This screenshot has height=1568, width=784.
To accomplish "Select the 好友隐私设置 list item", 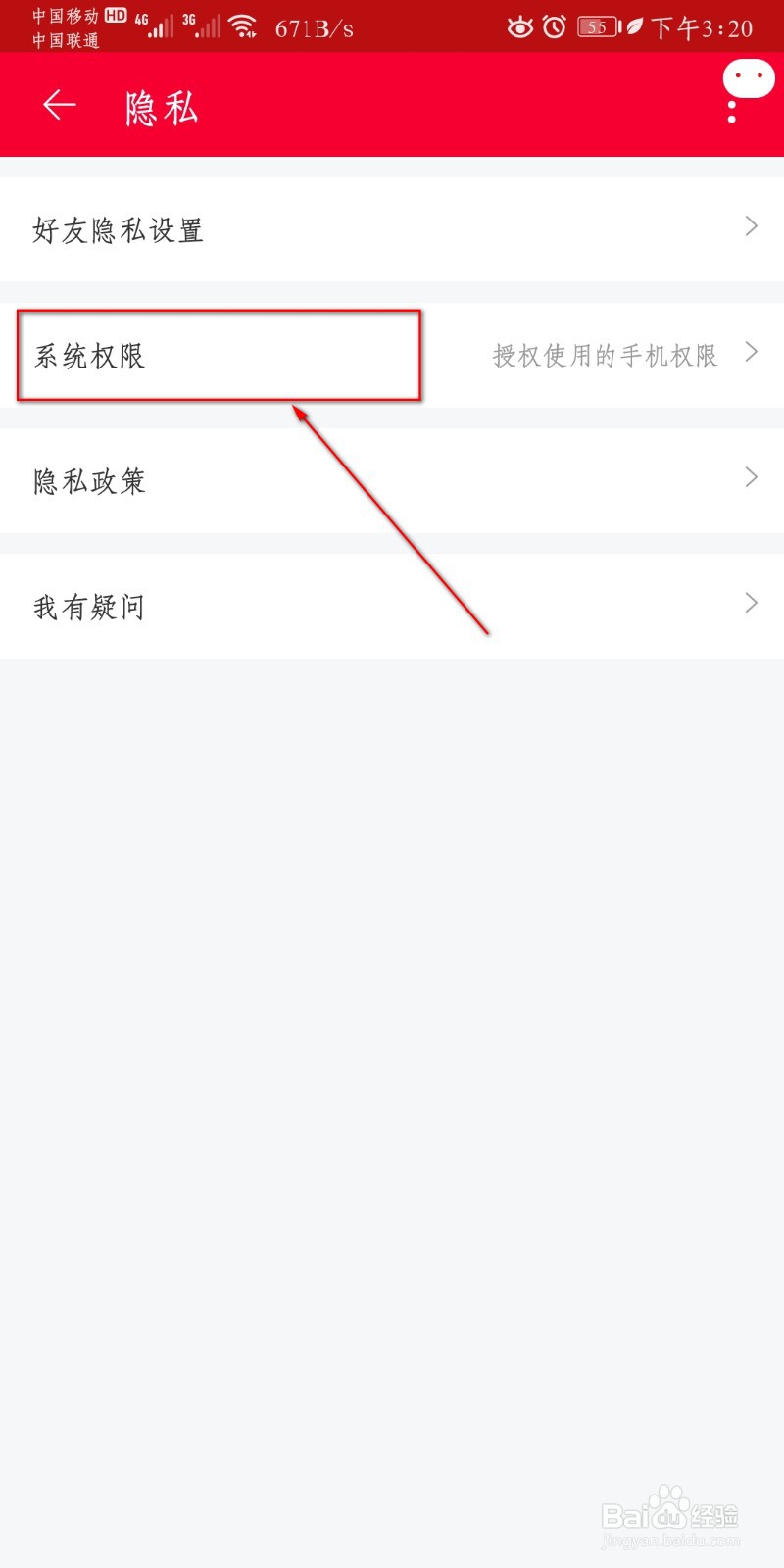I will click(117, 229).
